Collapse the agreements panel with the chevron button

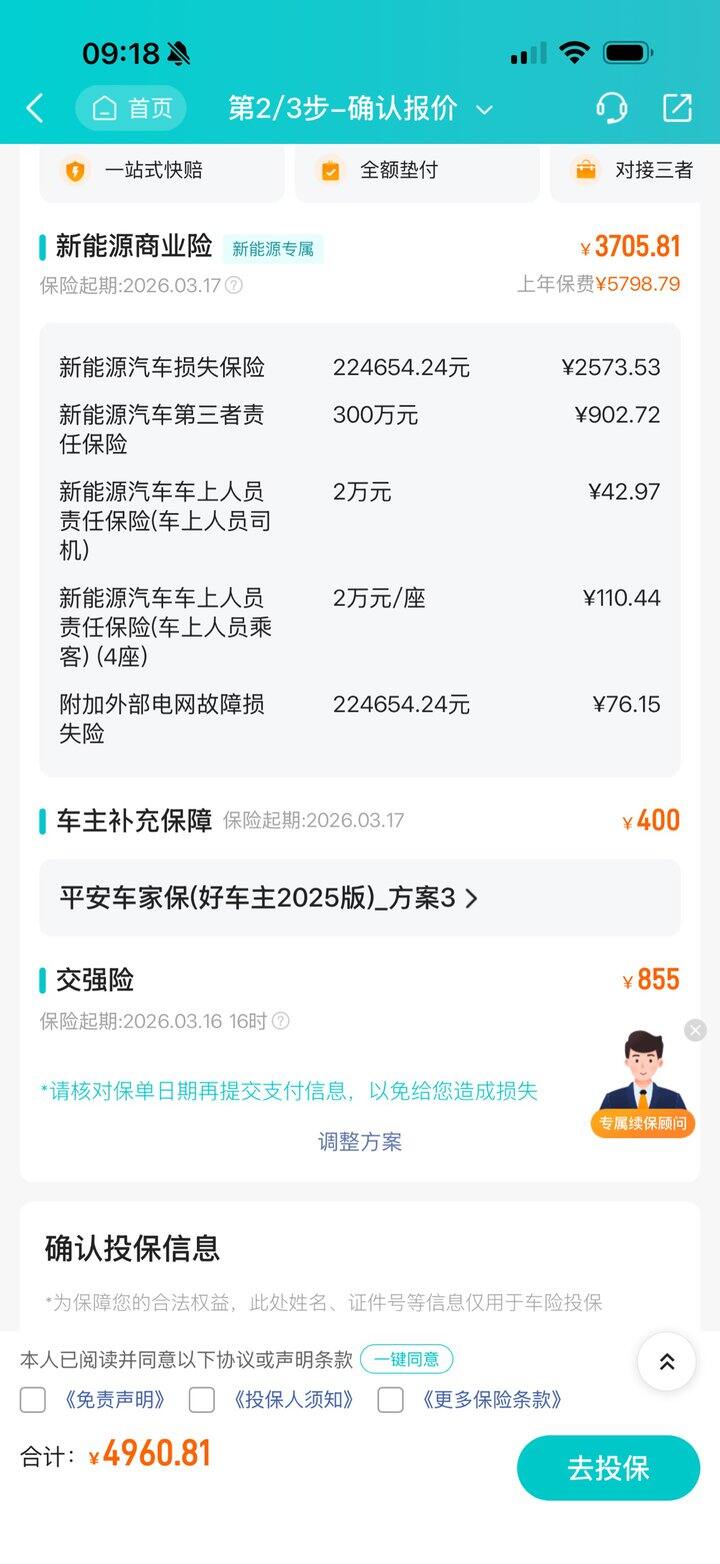pyautogui.click(x=666, y=1360)
